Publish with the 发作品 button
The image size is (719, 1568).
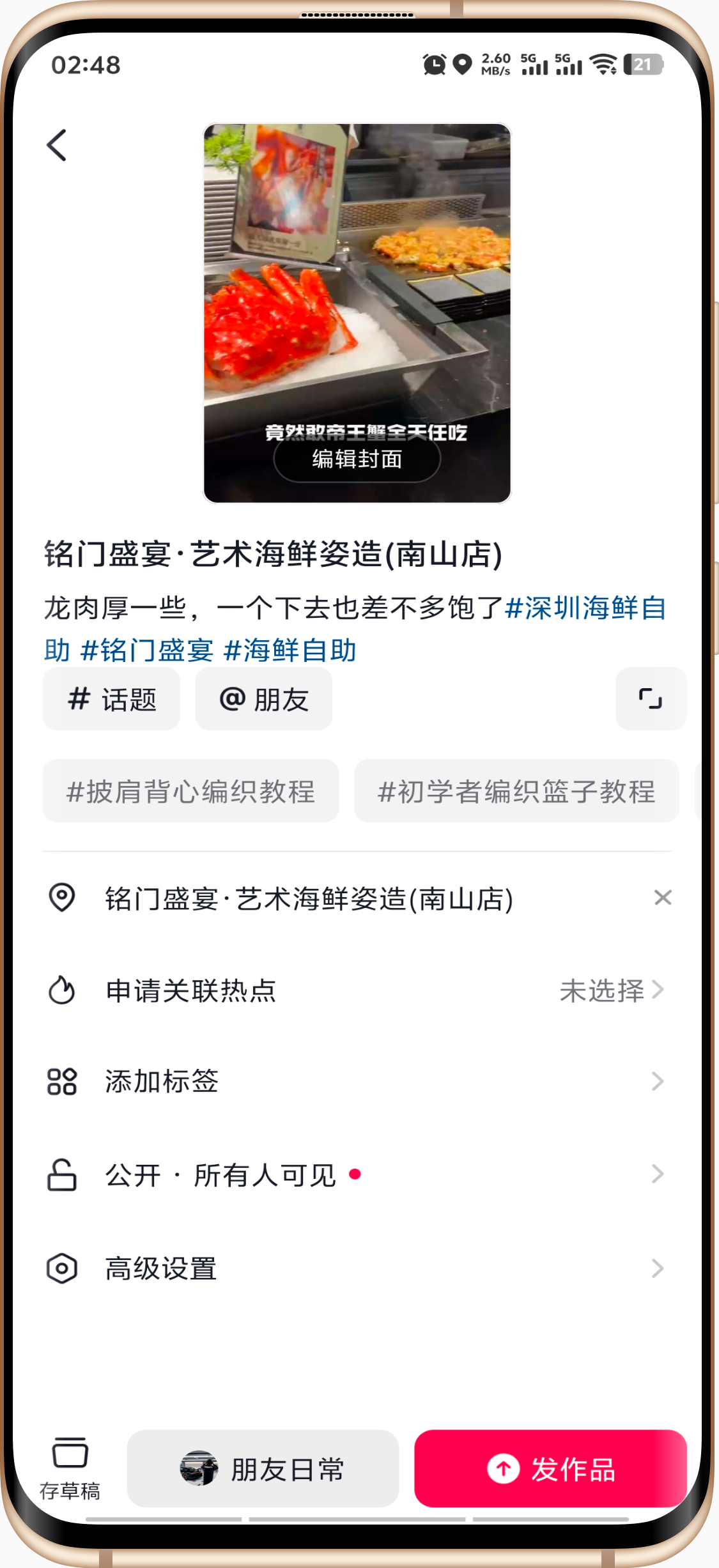click(x=550, y=1469)
